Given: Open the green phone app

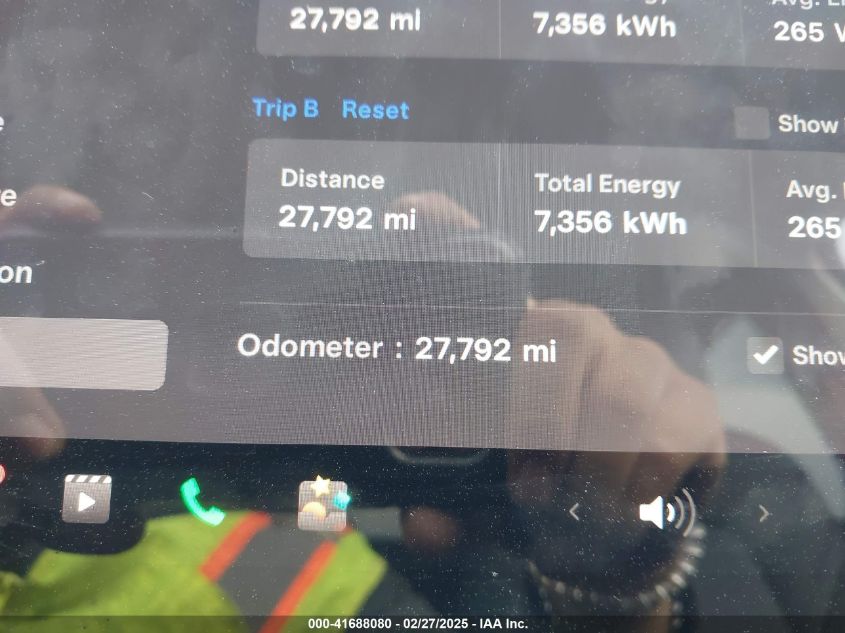Looking at the screenshot, I should tap(202, 501).
